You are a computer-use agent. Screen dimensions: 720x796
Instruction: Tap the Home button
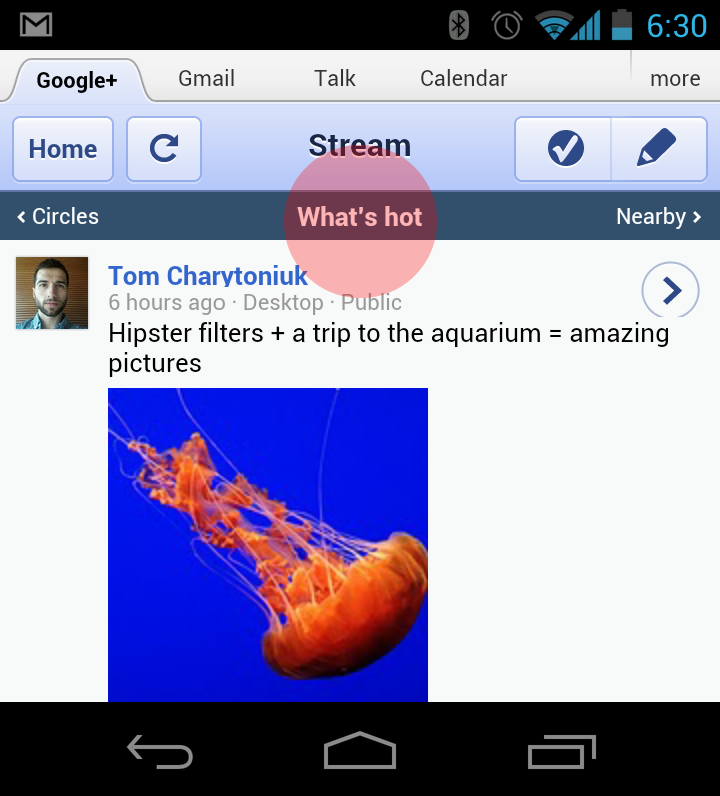click(x=63, y=150)
